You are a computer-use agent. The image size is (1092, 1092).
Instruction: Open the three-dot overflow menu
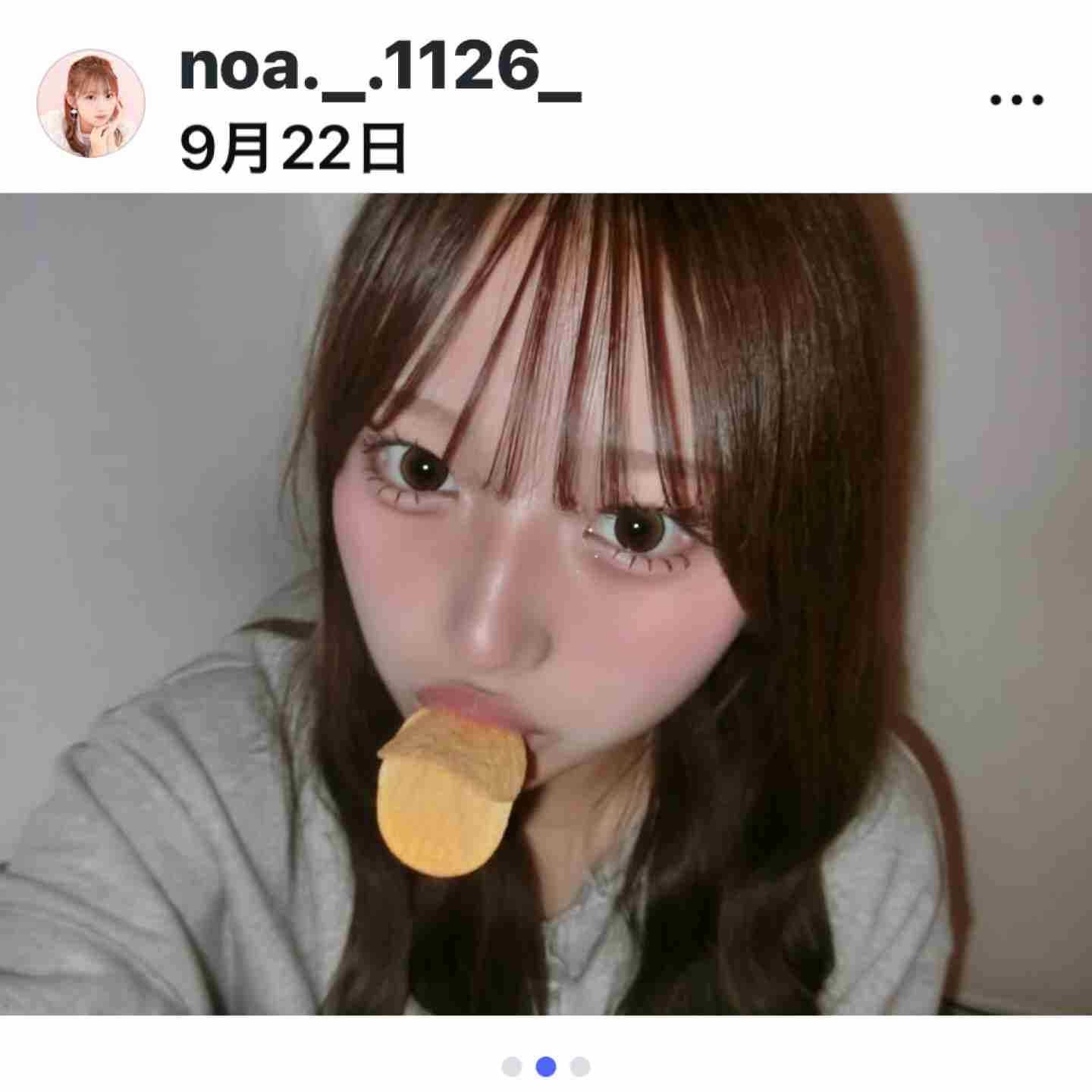point(1017,99)
